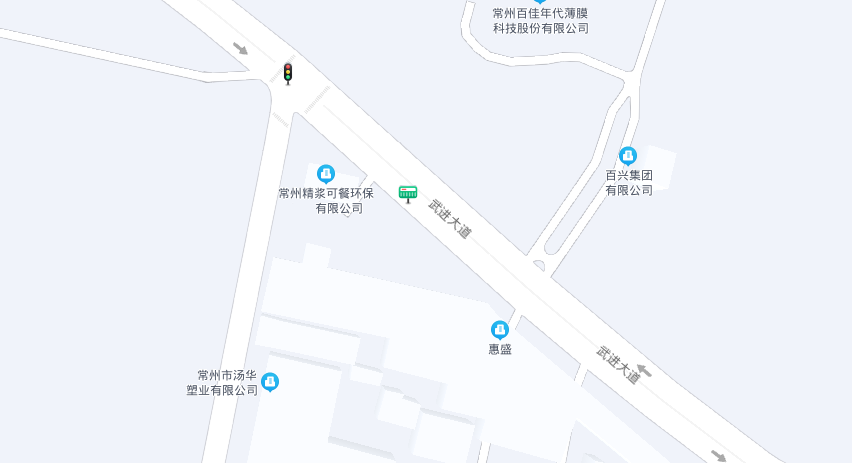Tap the green bus stop icon

[407, 193]
